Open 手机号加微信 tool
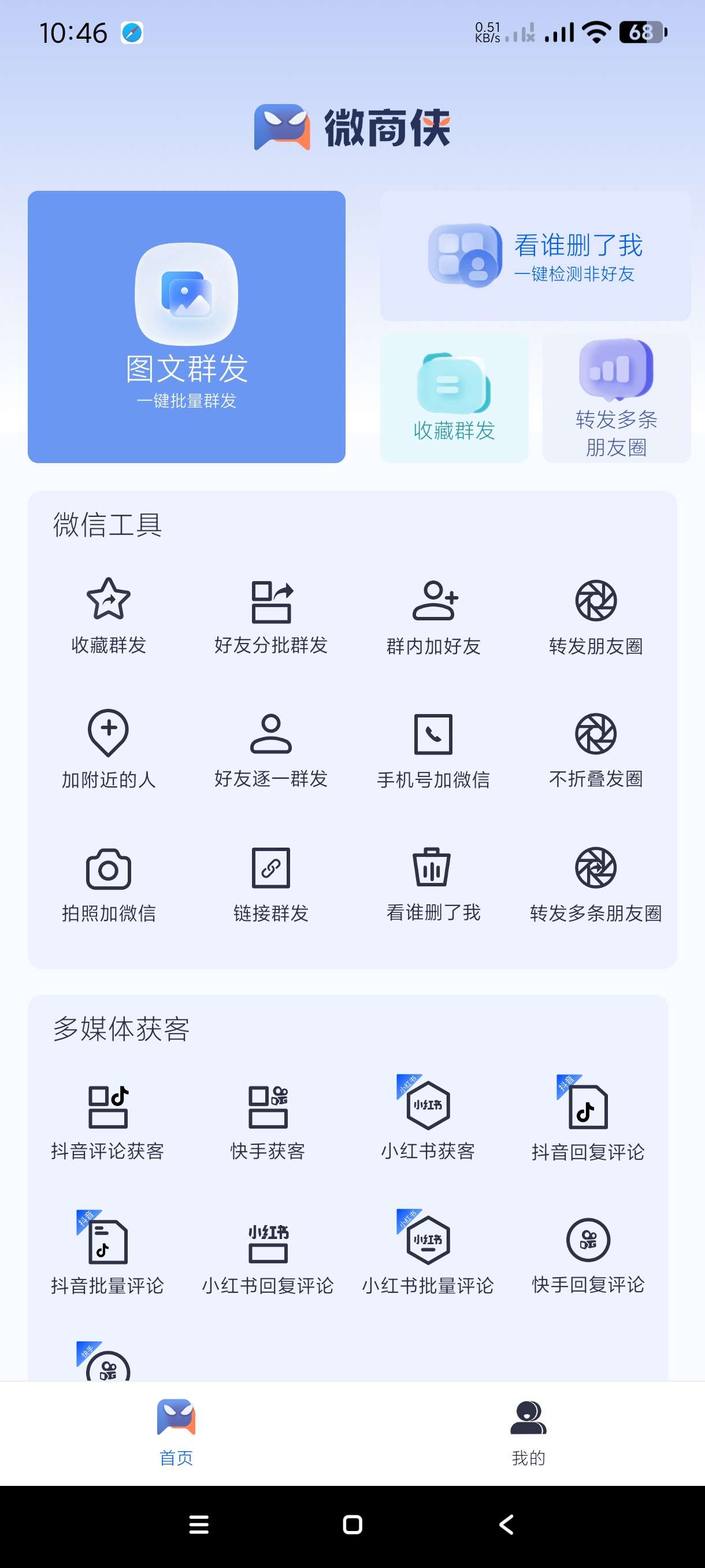The image size is (705, 1568). click(433, 749)
